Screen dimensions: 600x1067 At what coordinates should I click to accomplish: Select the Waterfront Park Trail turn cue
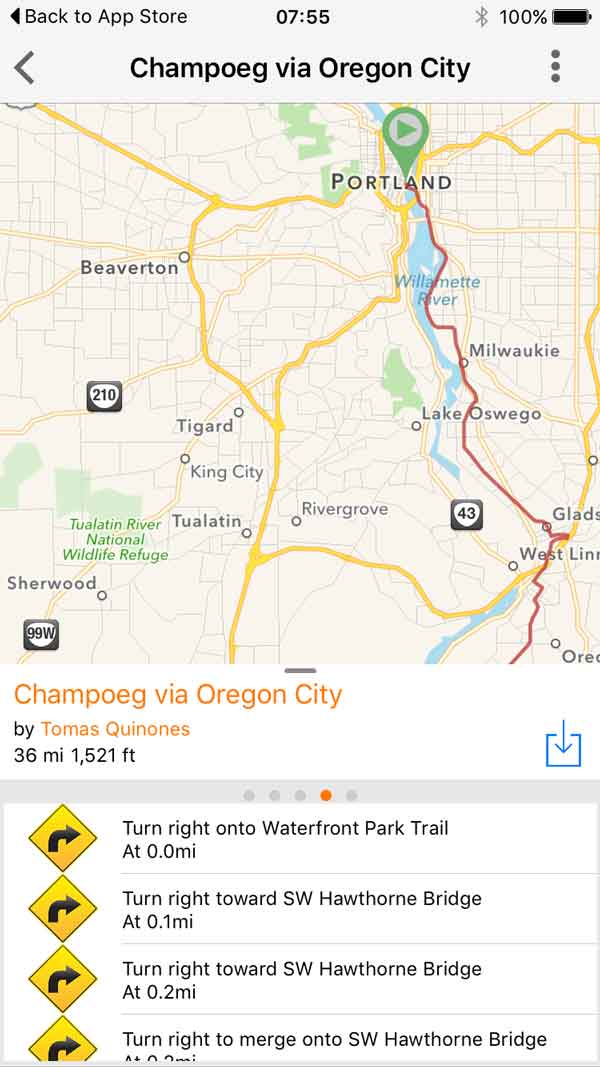[300, 839]
